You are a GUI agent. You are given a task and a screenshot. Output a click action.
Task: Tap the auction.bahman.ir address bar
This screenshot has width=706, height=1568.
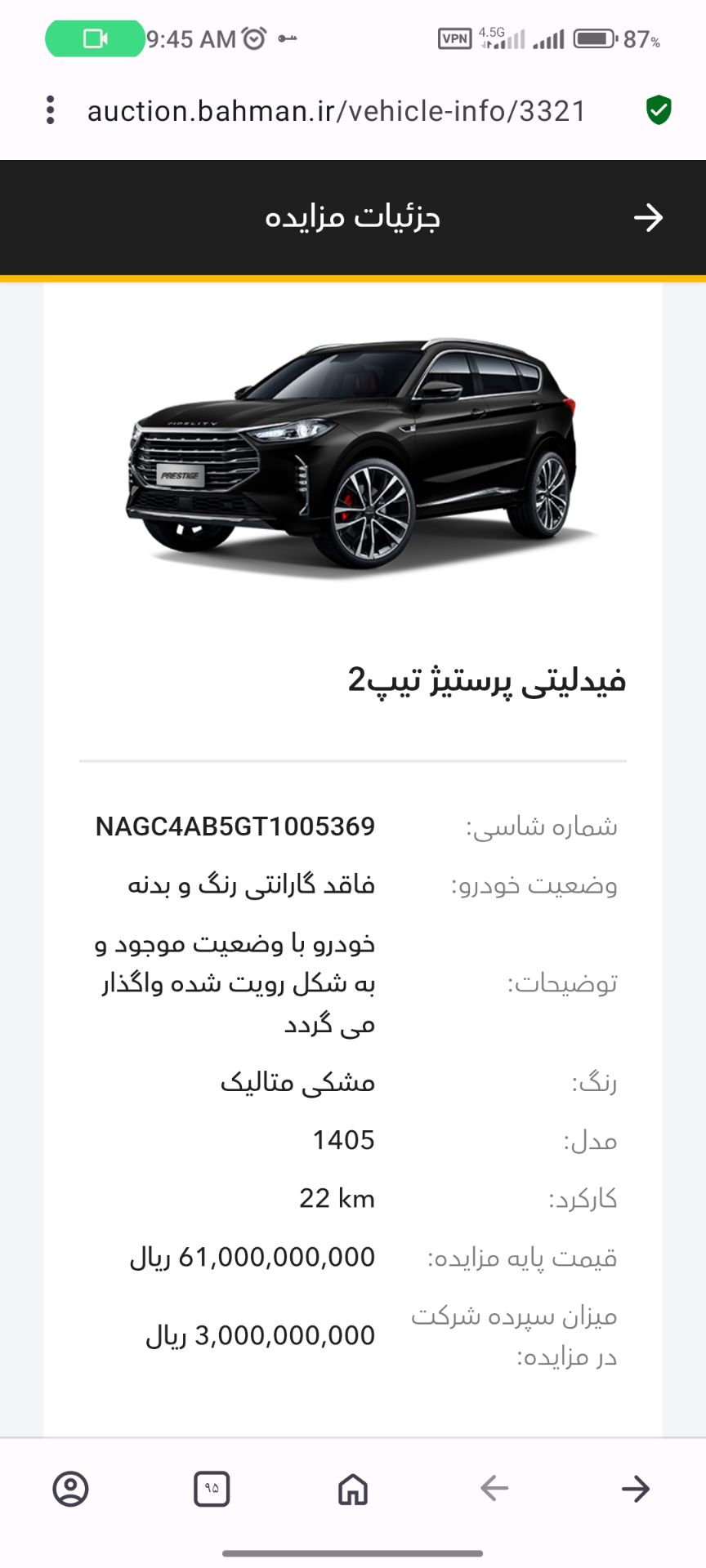click(x=337, y=111)
